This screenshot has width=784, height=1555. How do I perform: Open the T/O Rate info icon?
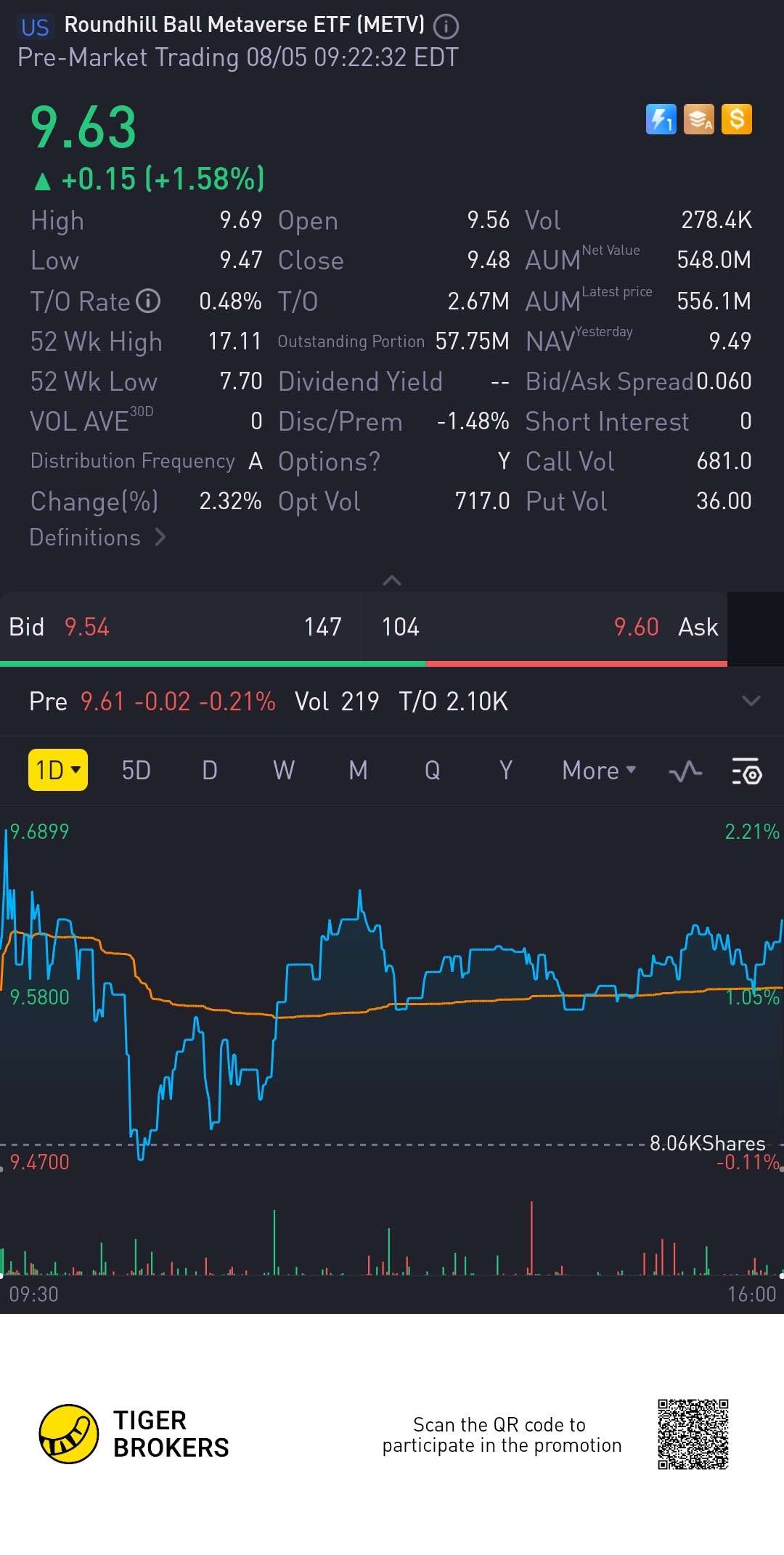[x=148, y=301]
